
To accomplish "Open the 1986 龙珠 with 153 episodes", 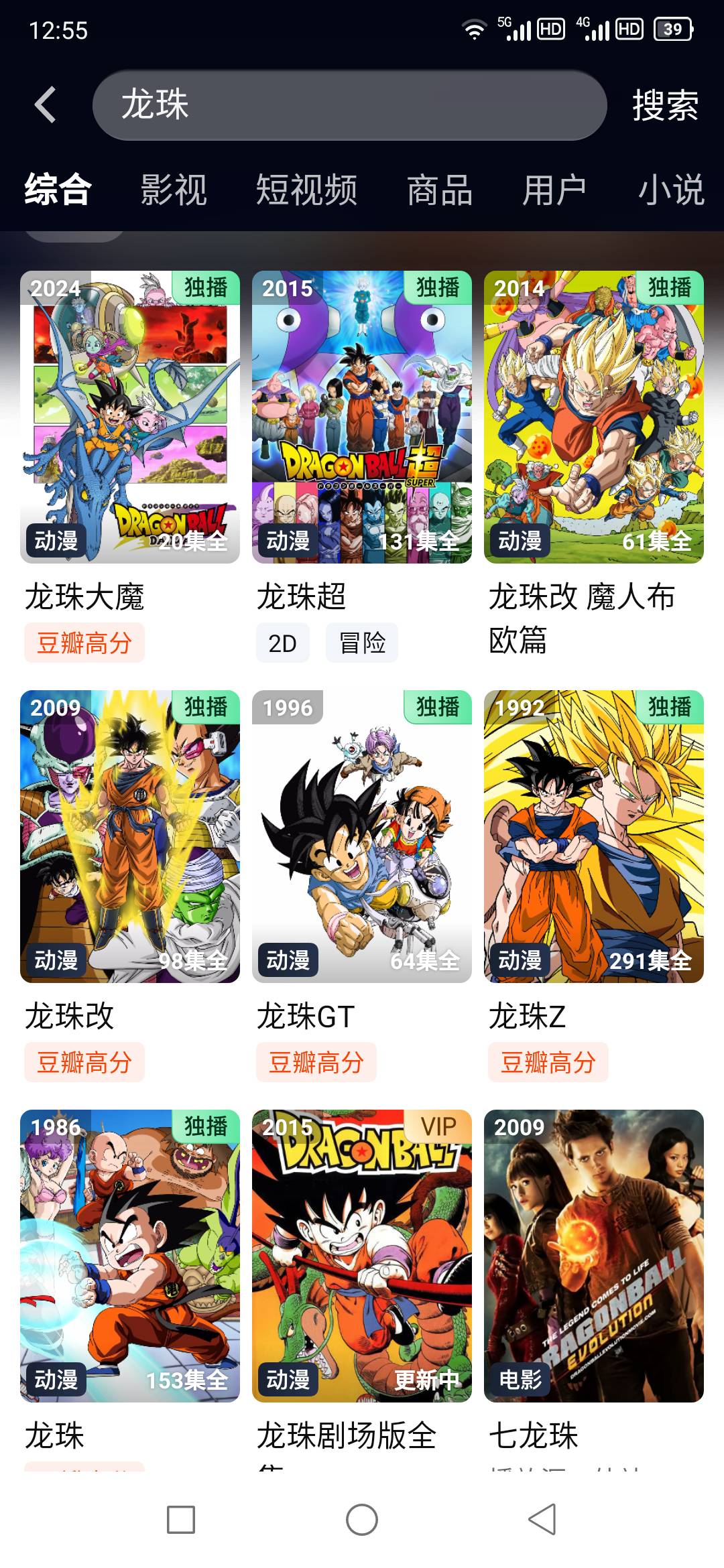I will pyautogui.click(x=130, y=1256).
